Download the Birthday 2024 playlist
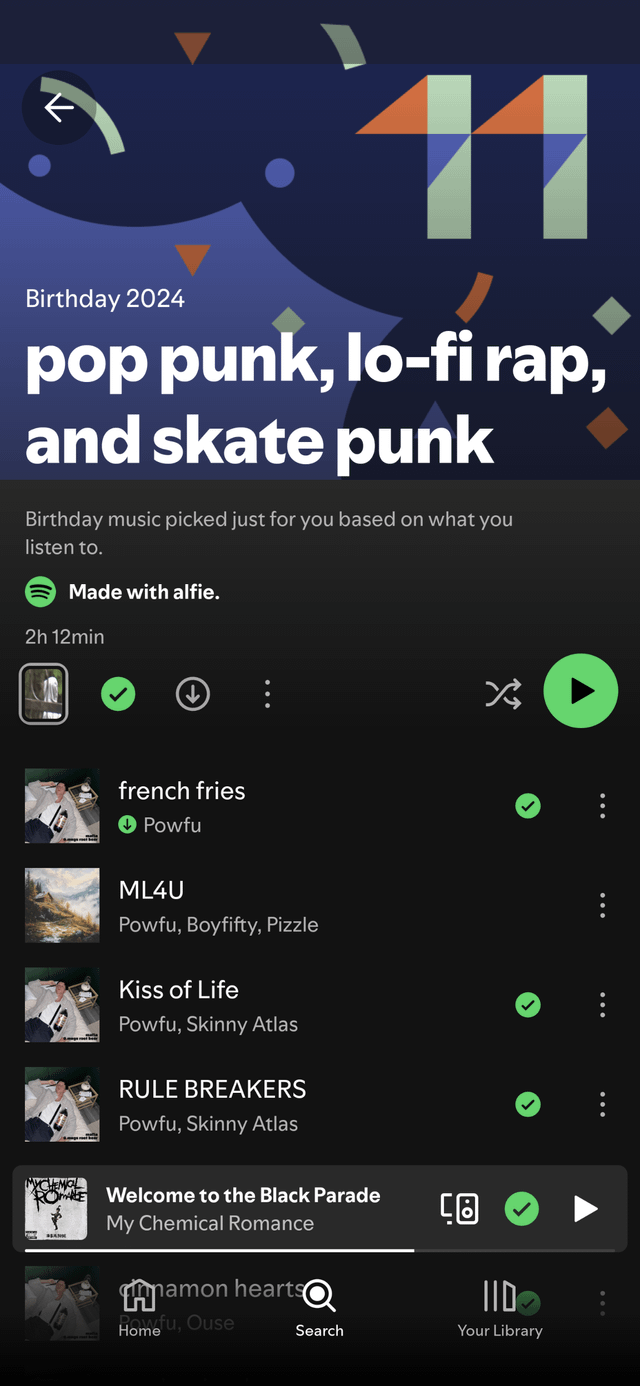 click(193, 694)
